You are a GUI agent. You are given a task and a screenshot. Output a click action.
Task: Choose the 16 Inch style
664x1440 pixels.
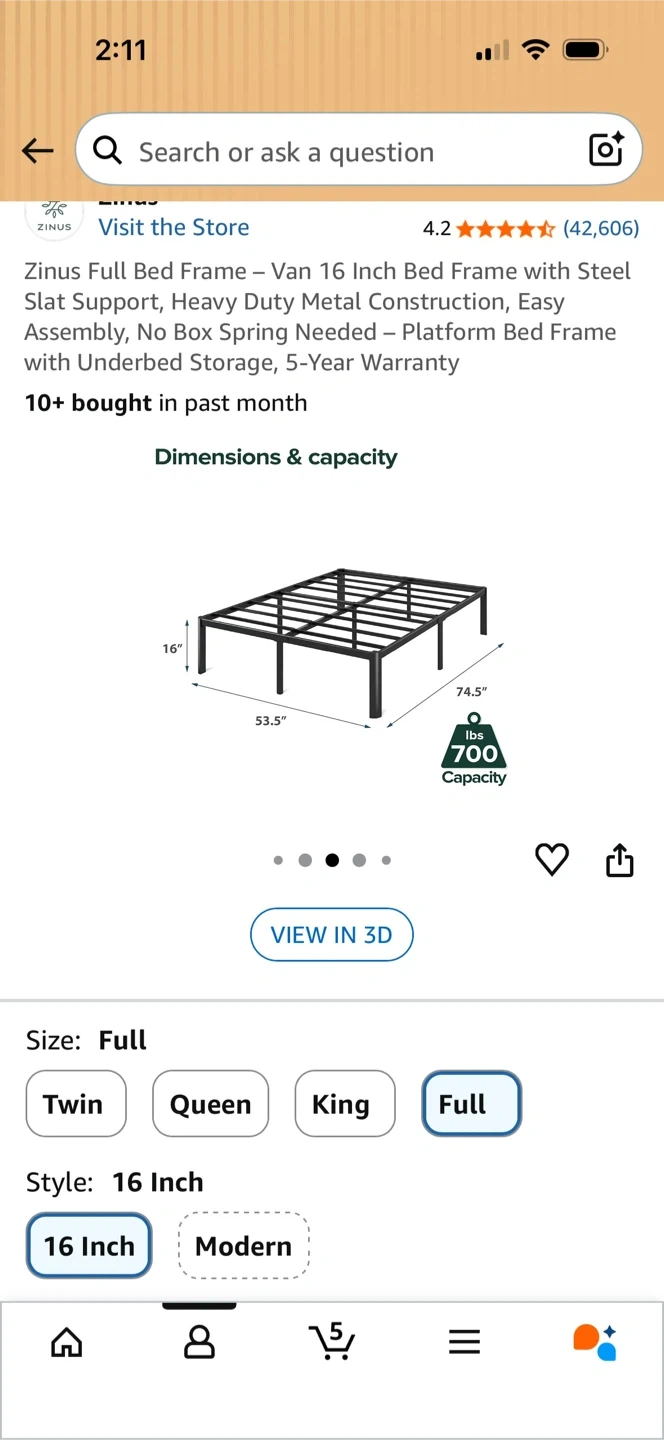89,1246
